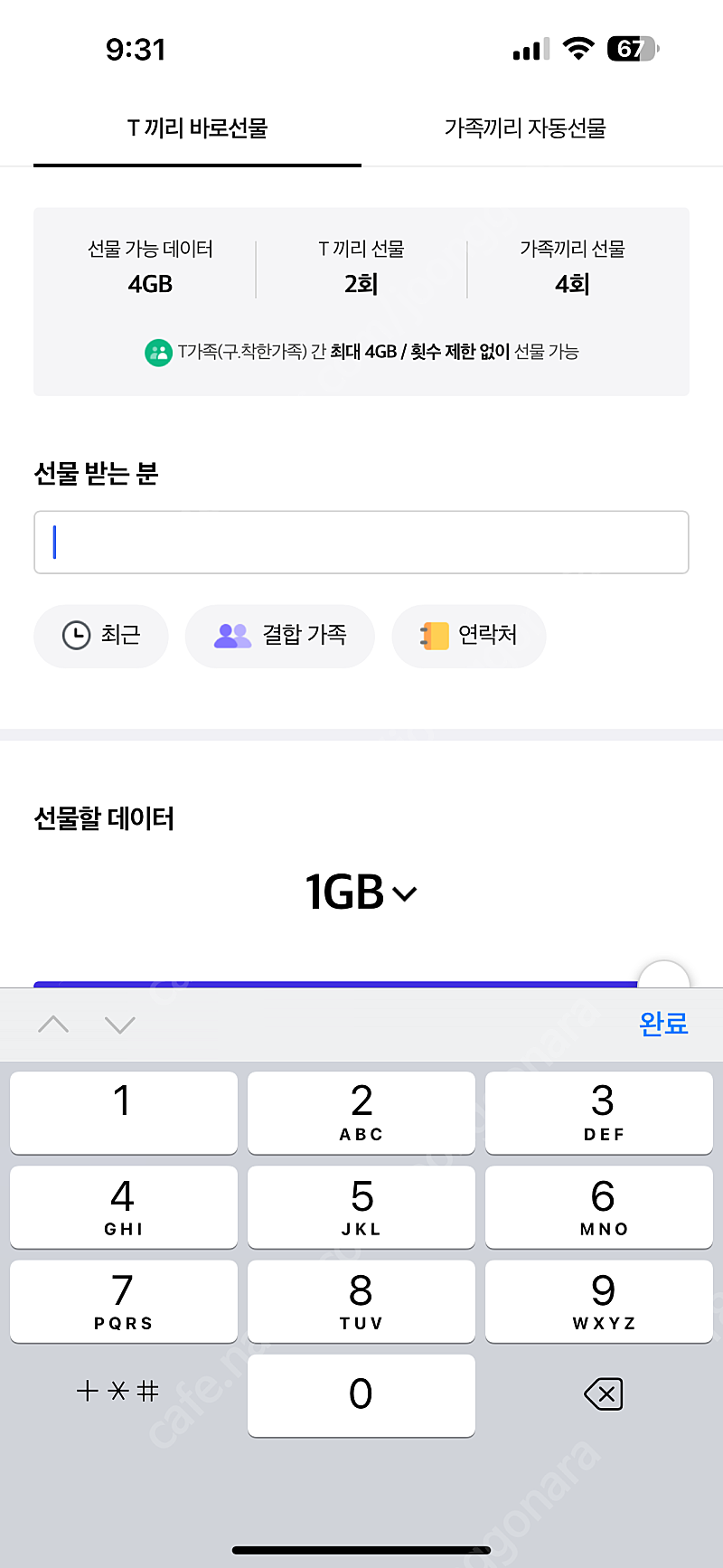Screen dimensions: 723x1568
Task: Switch to the 가족끼리 자동선물 tab
Action: click(x=525, y=128)
